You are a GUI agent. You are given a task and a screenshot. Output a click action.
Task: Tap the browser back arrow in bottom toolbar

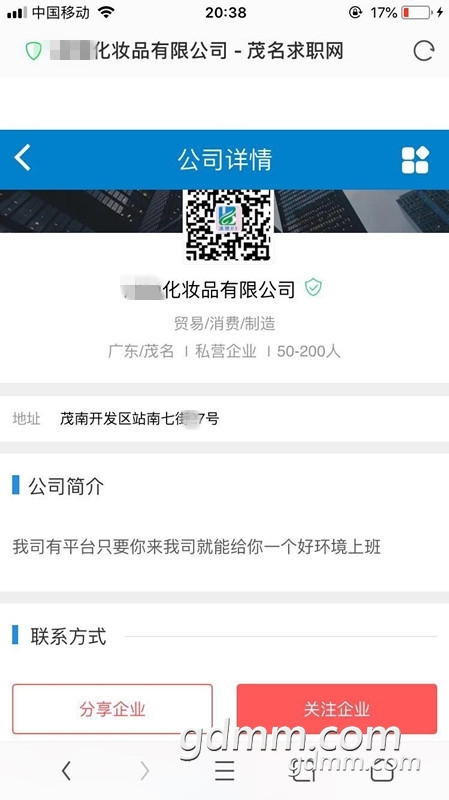click(66, 770)
